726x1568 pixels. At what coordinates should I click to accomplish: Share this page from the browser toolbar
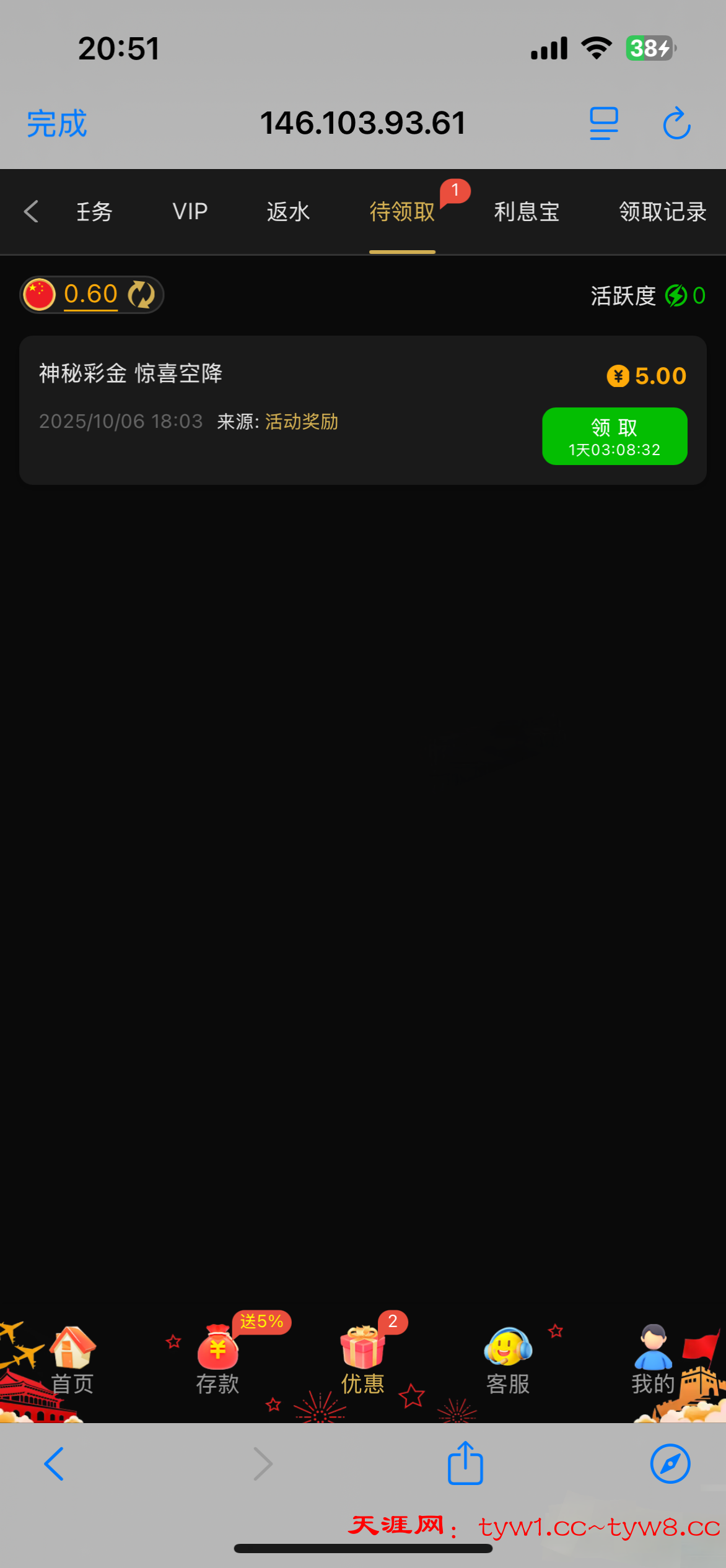point(465,1463)
